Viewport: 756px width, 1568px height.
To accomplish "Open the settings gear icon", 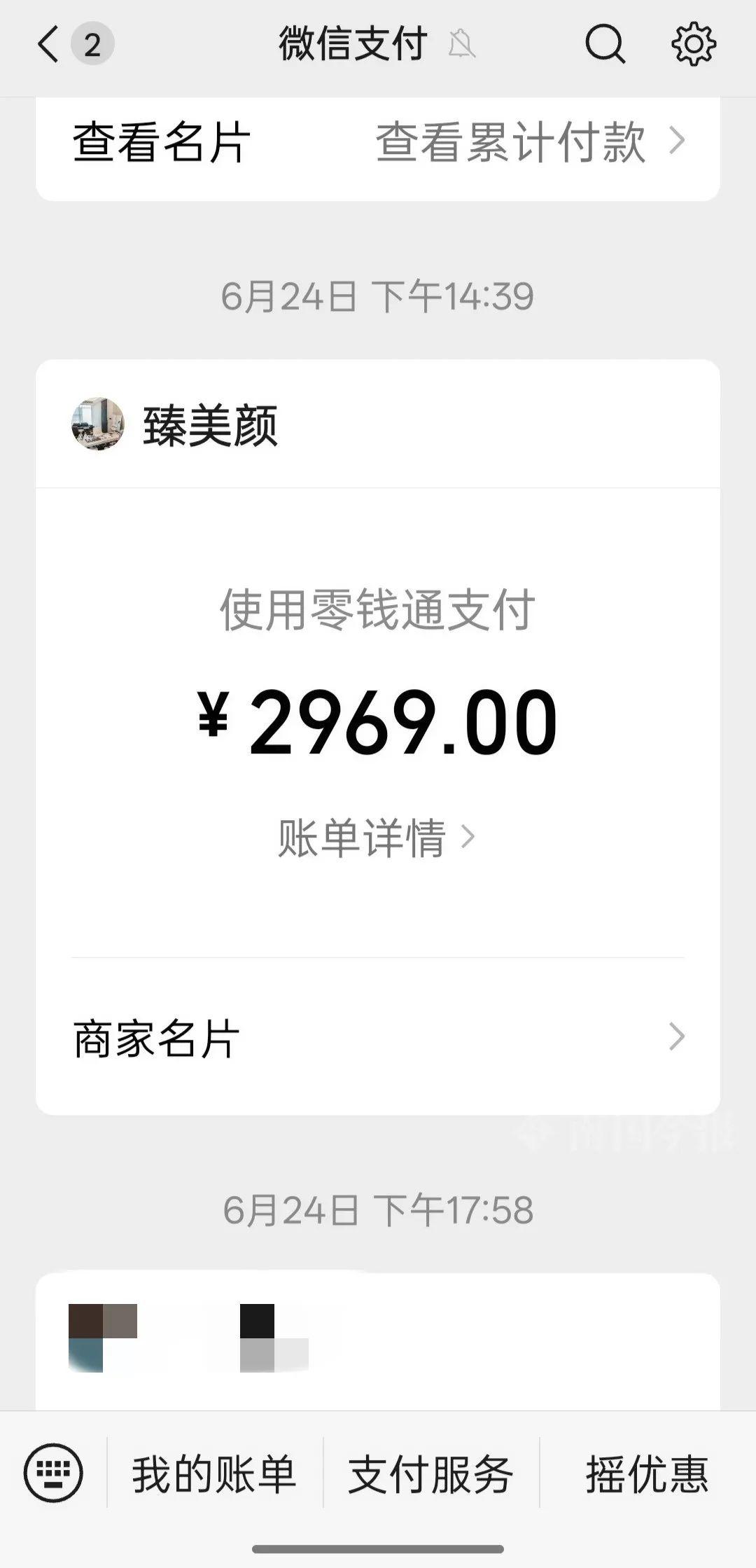I will pyautogui.click(x=693, y=45).
